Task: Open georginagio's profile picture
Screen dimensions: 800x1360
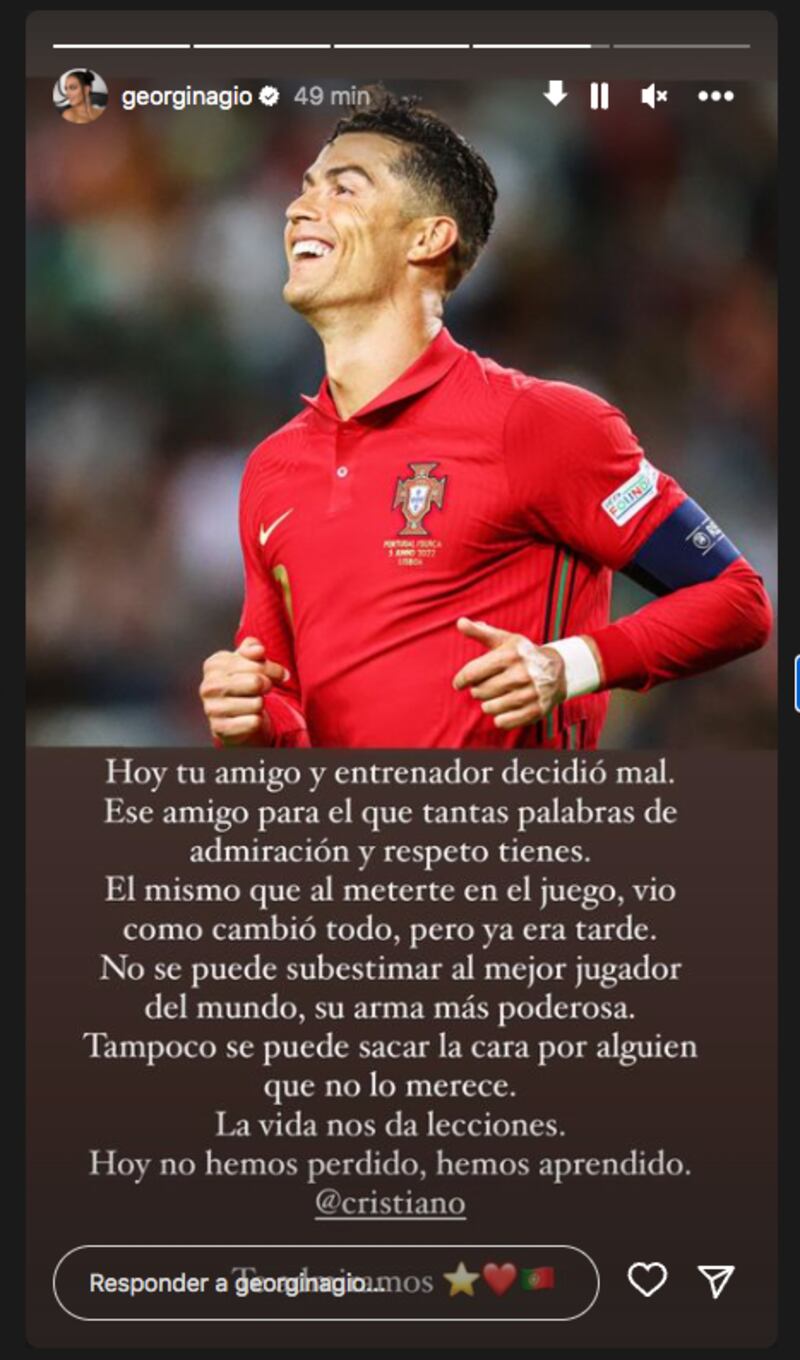Action: [80, 96]
